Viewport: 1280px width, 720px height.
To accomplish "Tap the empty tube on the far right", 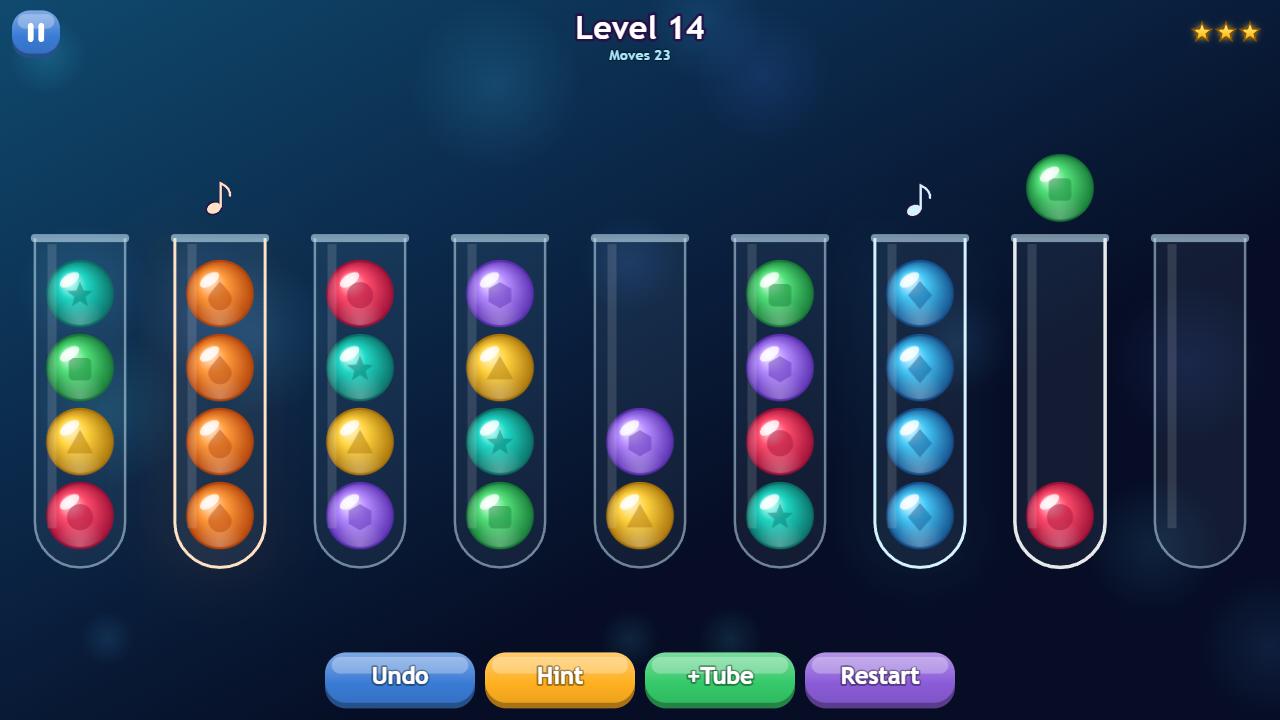I will pos(1200,401).
